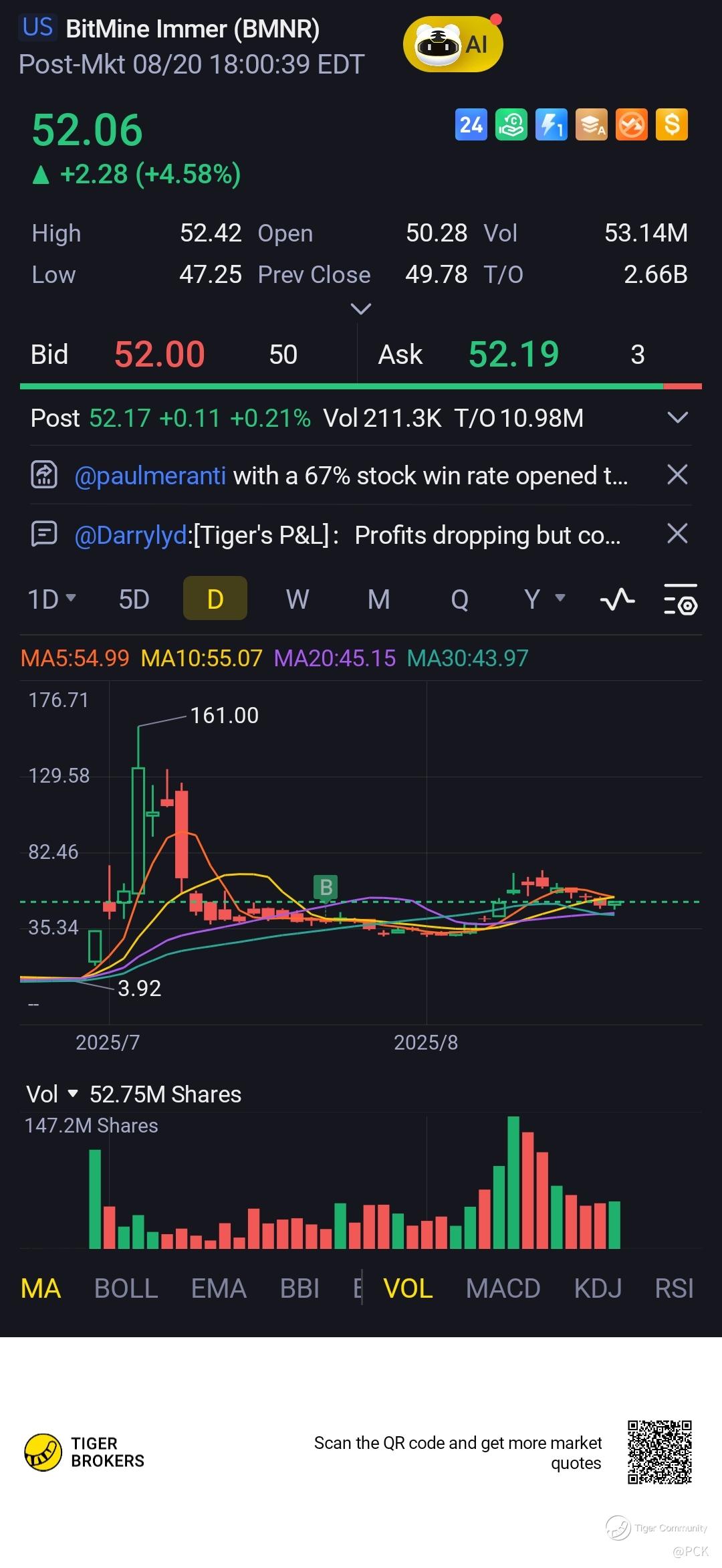The width and height of the screenshot is (722, 1568).
Task: Open @Darrylyd's Tiger's P&L post
Action: point(348,534)
